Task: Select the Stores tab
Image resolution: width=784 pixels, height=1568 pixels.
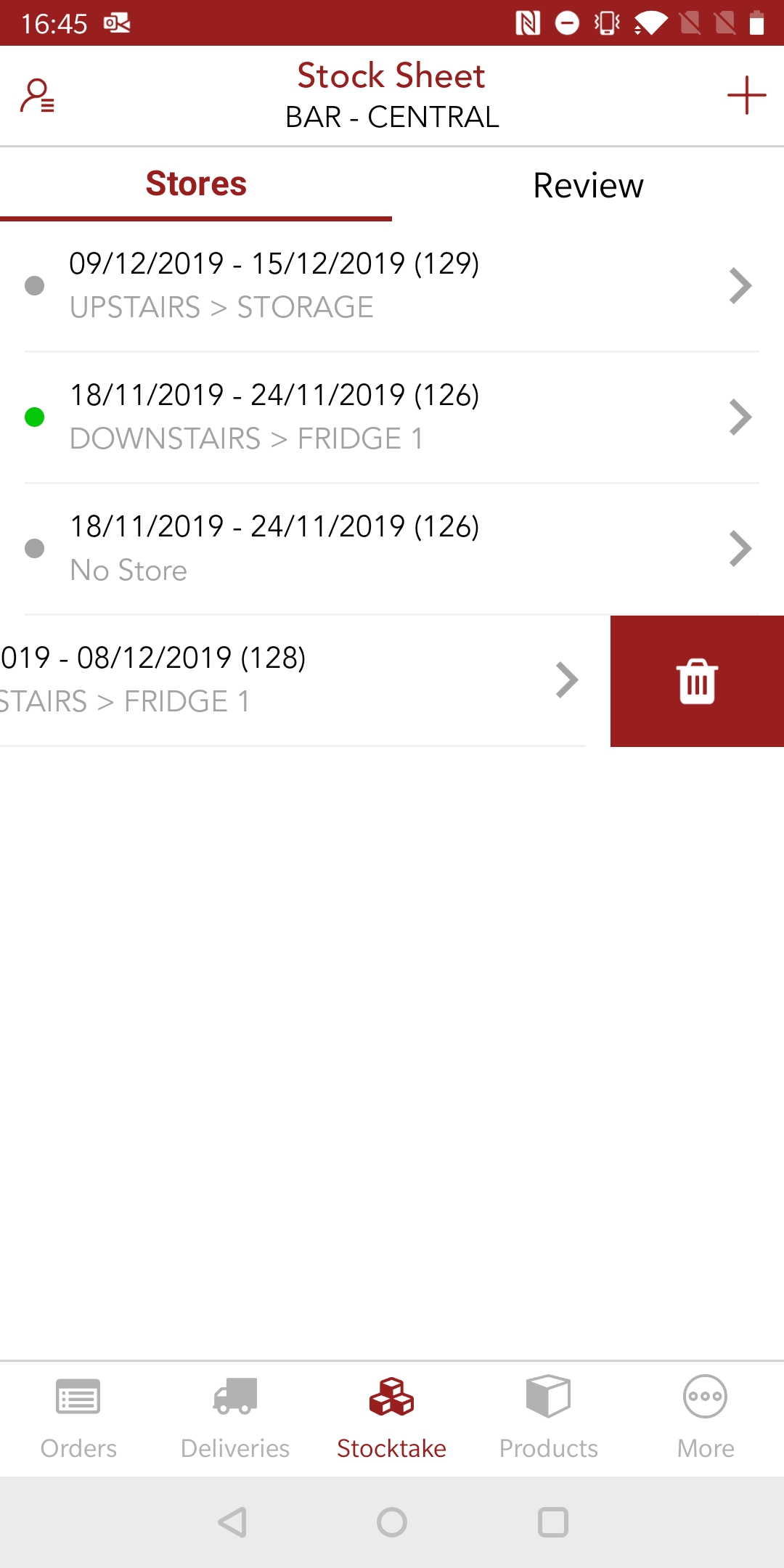Action: click(196, 184)
